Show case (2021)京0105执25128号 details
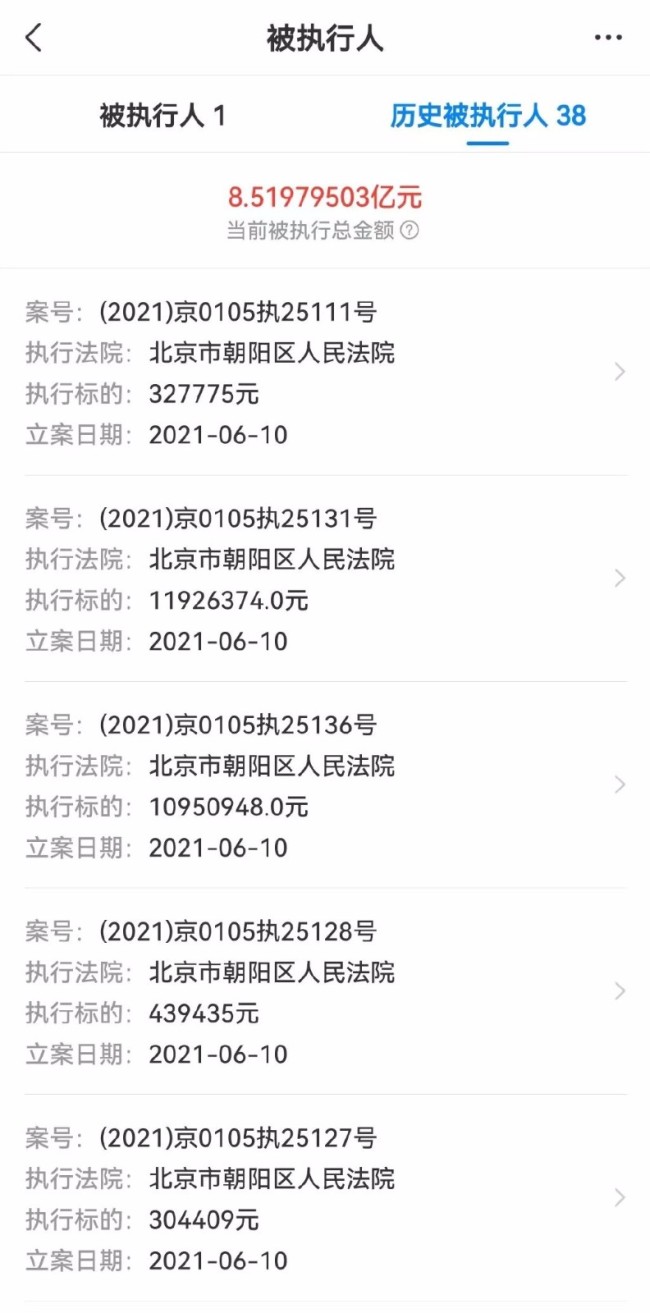The width and height of the screenshot is (650, 1313). [x=325, y=991]
